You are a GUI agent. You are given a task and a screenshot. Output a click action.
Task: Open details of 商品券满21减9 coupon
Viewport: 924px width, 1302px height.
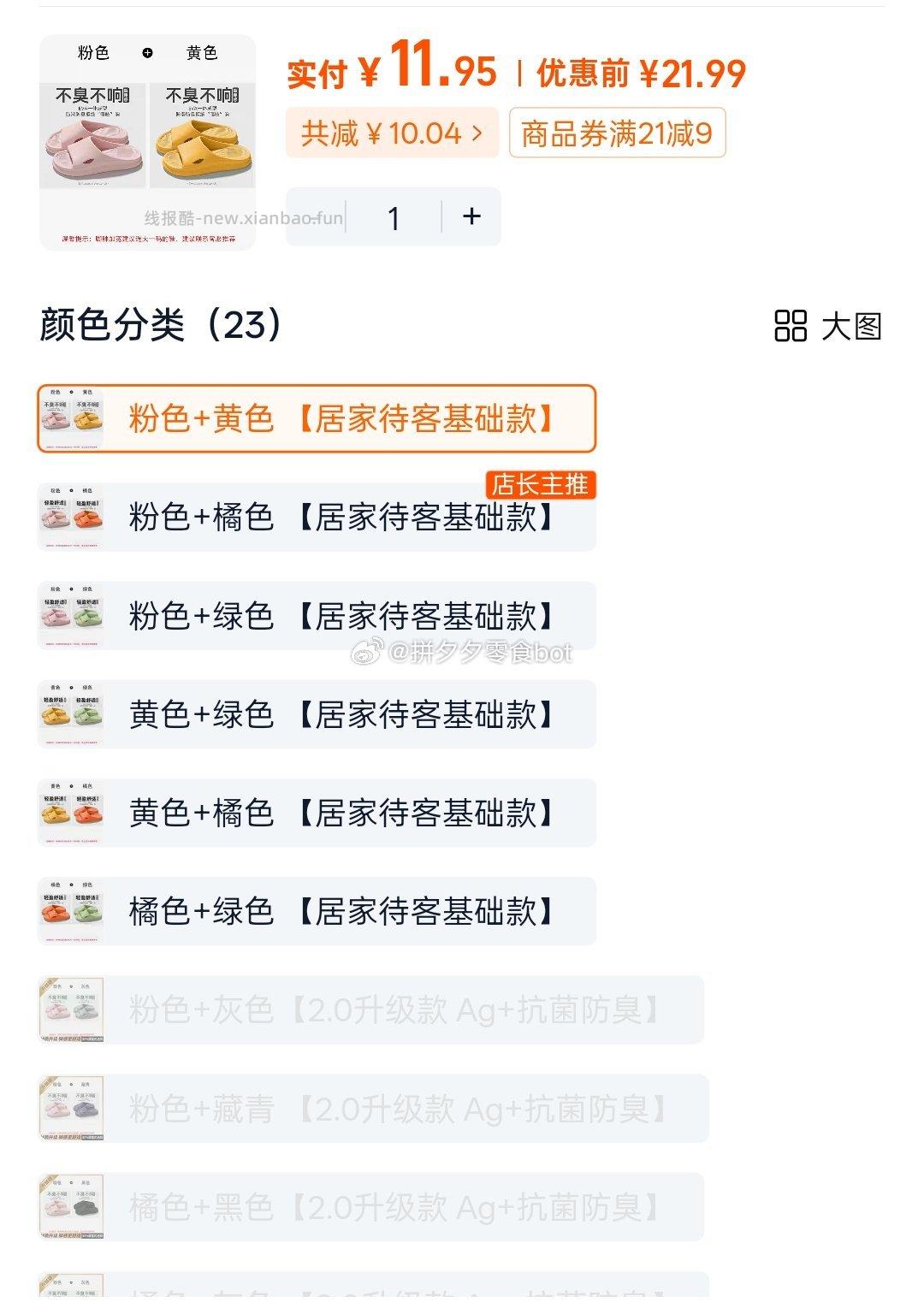click(x=619, y=133)
